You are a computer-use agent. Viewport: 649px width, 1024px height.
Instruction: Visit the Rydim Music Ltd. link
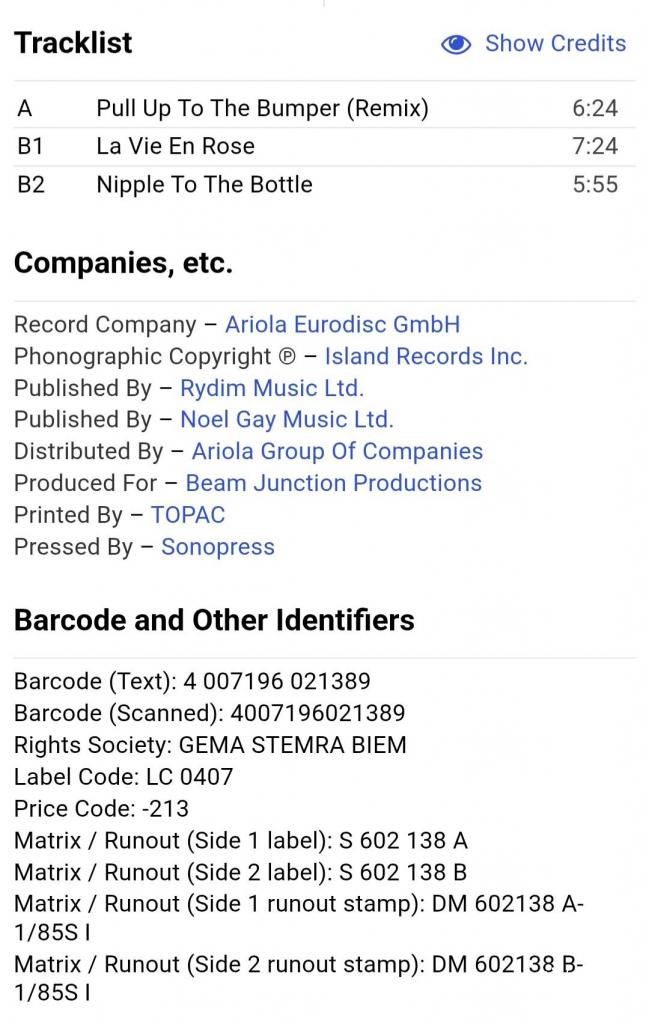[272, 388]
